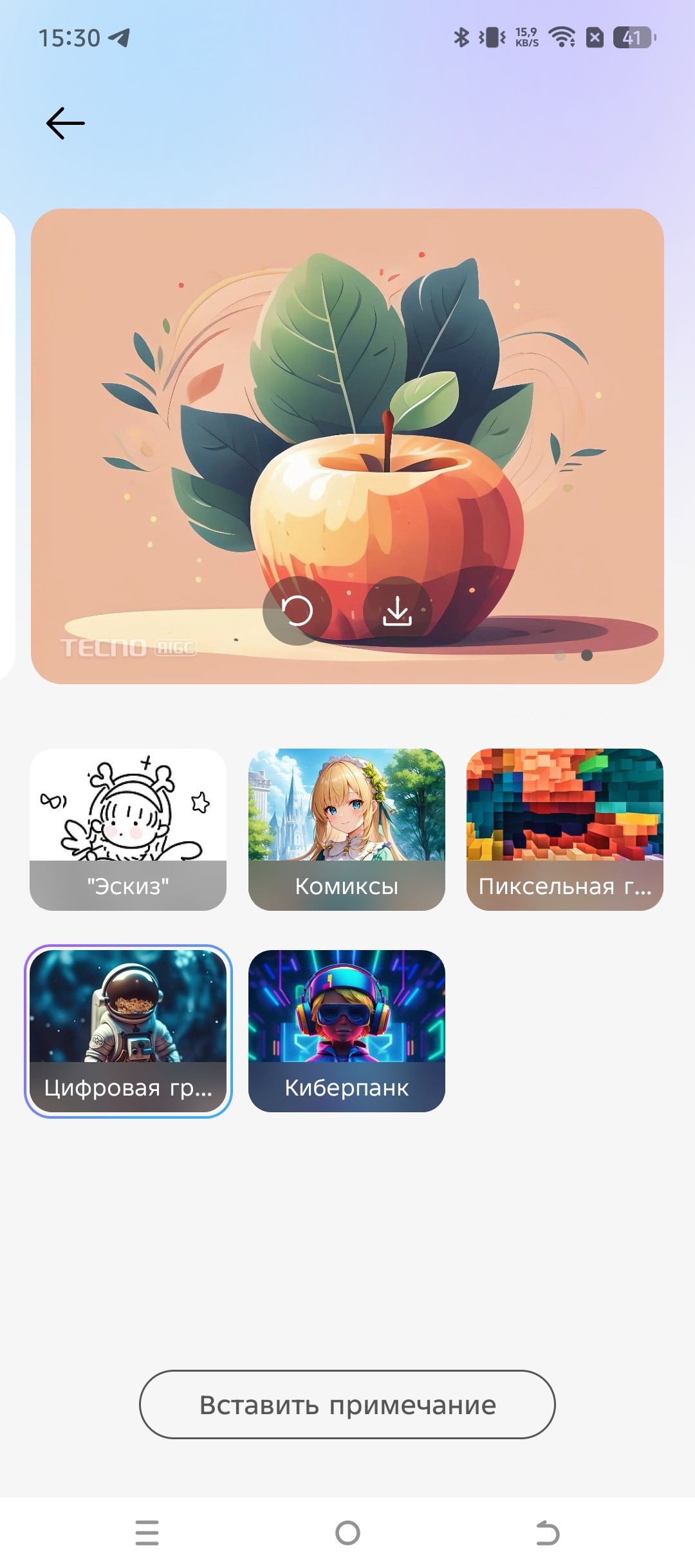Screen dimensions: 695x1568
Task: Select the "Эскиз" style
Action: tap(128, 829)
